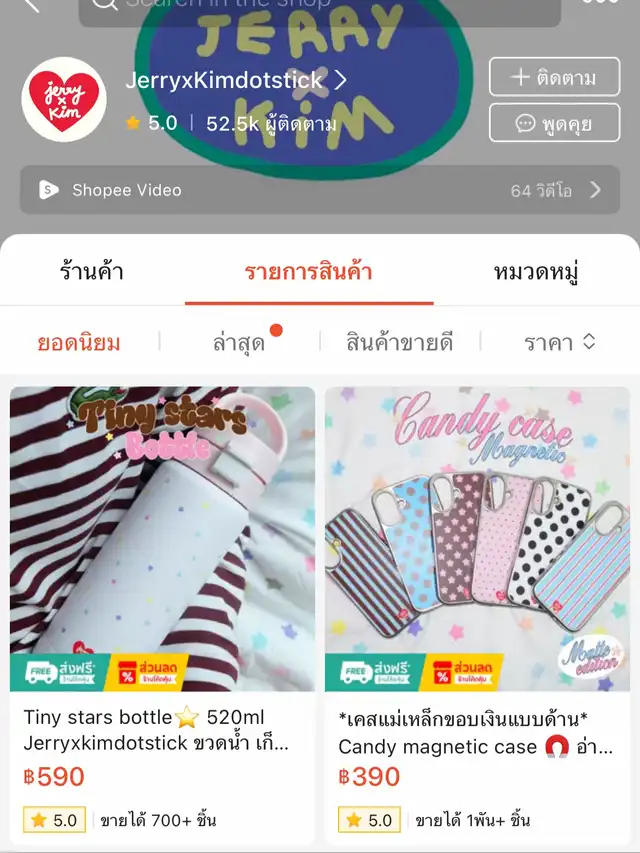Sort products by ยอดนิยม
This screenshot has width=640, height=853.
(79, 343)
